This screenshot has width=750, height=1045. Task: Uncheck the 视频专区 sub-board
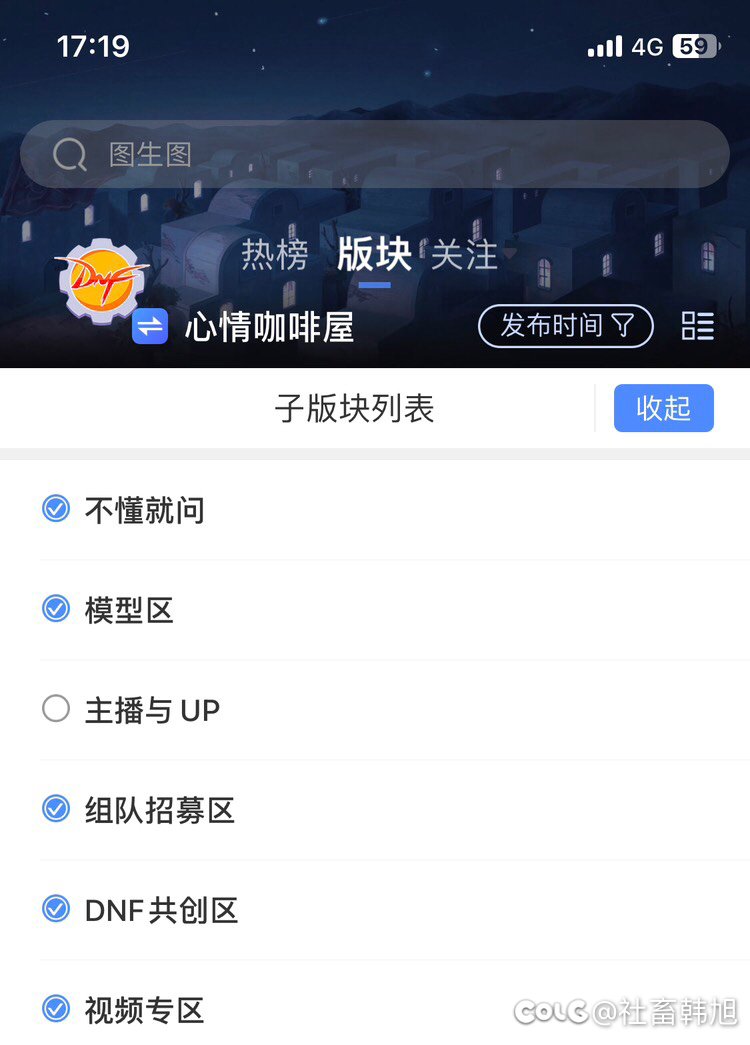[56, 1009]
